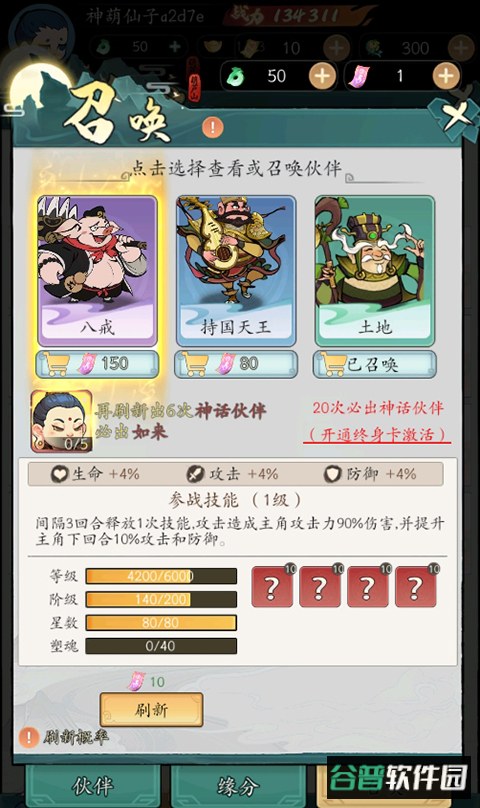Buy 八戒 for 150 tickets
The width and height of the screenshot is (480, 808).
[97, 364]
